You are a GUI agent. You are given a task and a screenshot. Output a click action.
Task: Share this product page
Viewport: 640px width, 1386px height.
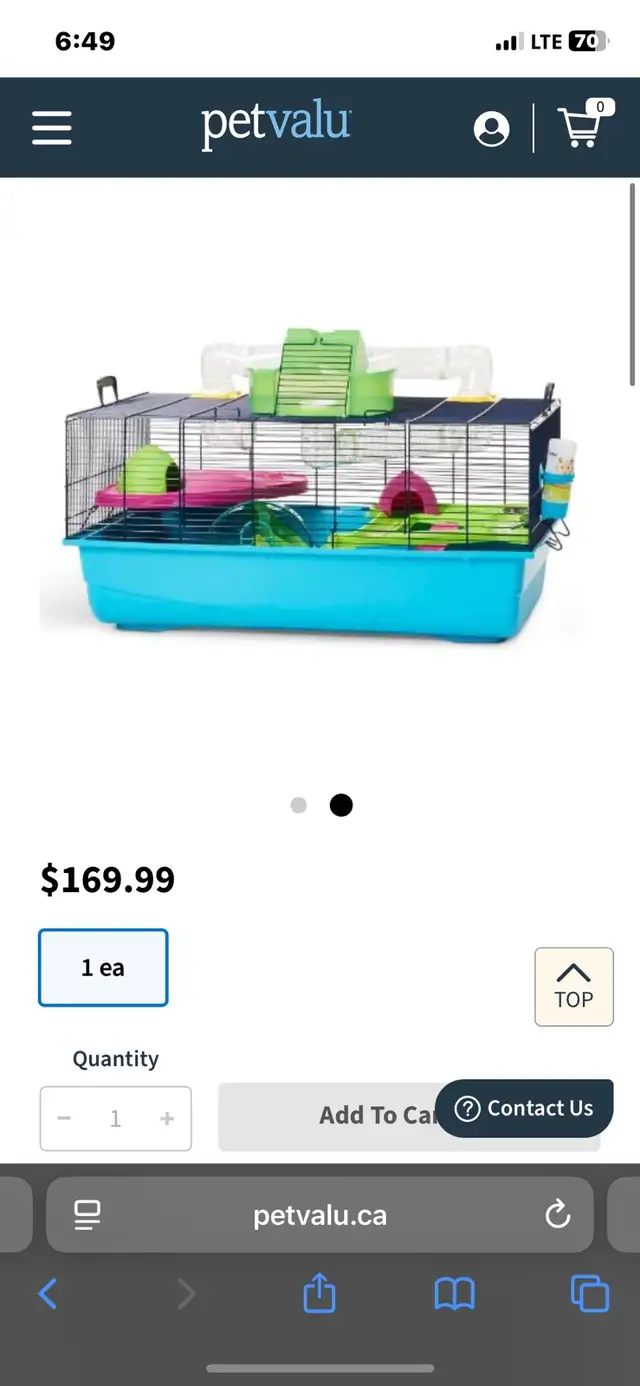319,1293
